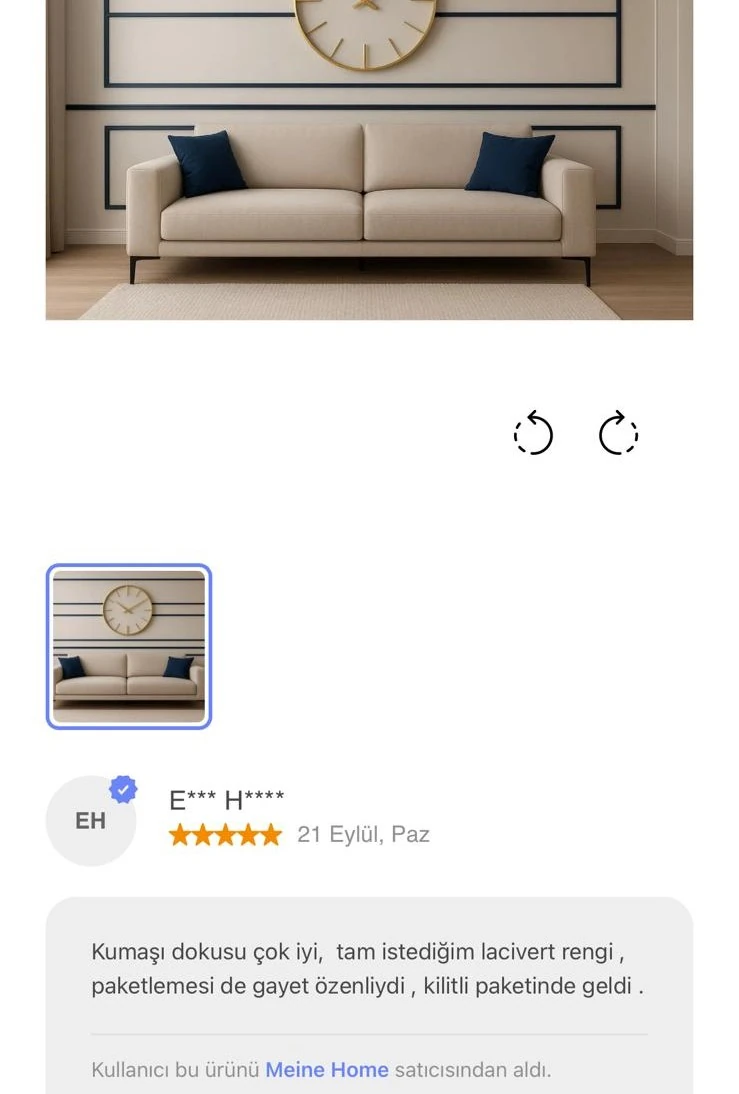Tap the first orange rating star
The image size is (739, 1094).
180,834
